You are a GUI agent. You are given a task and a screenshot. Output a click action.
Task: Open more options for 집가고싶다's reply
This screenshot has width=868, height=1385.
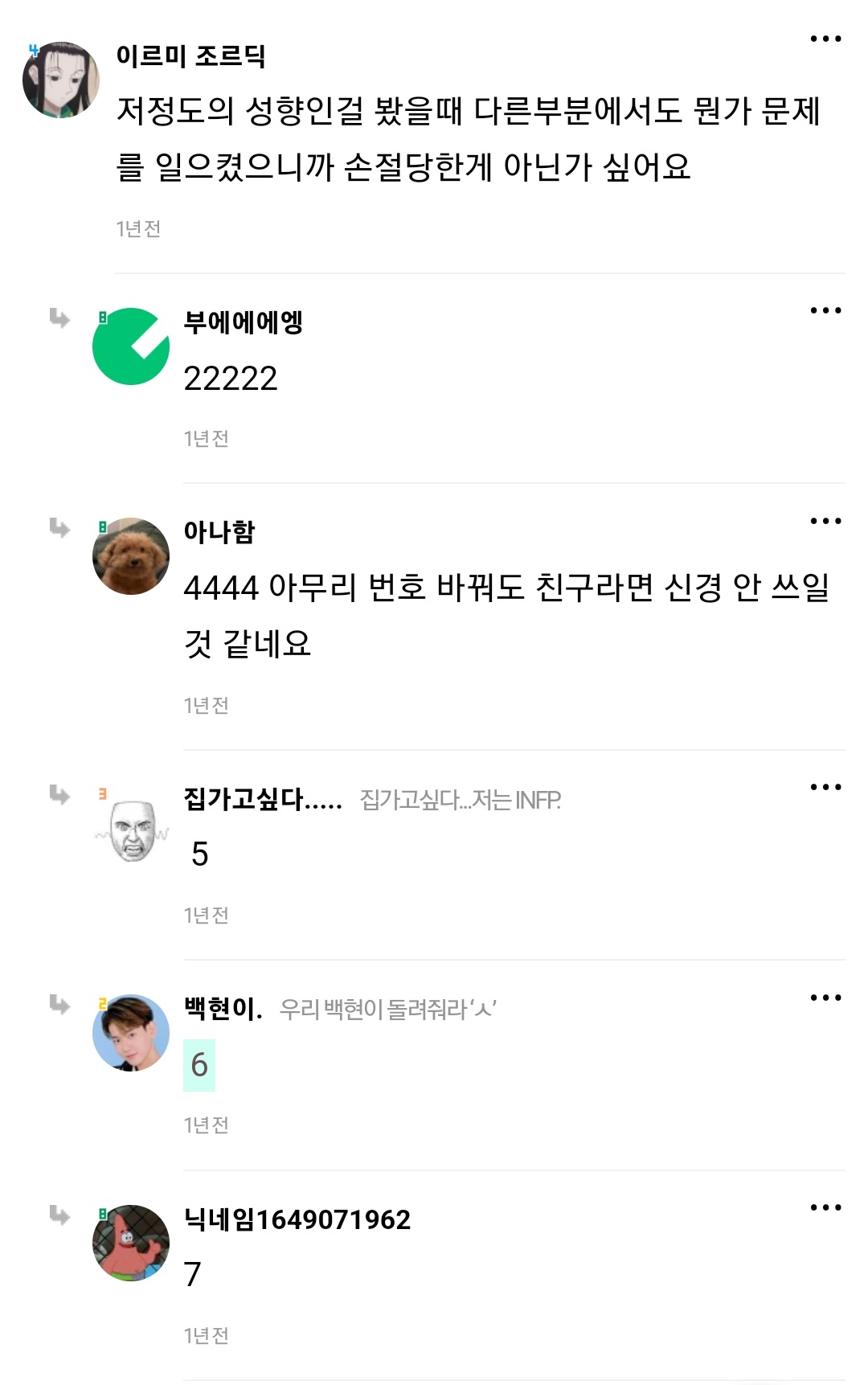[x=825, y=787]
